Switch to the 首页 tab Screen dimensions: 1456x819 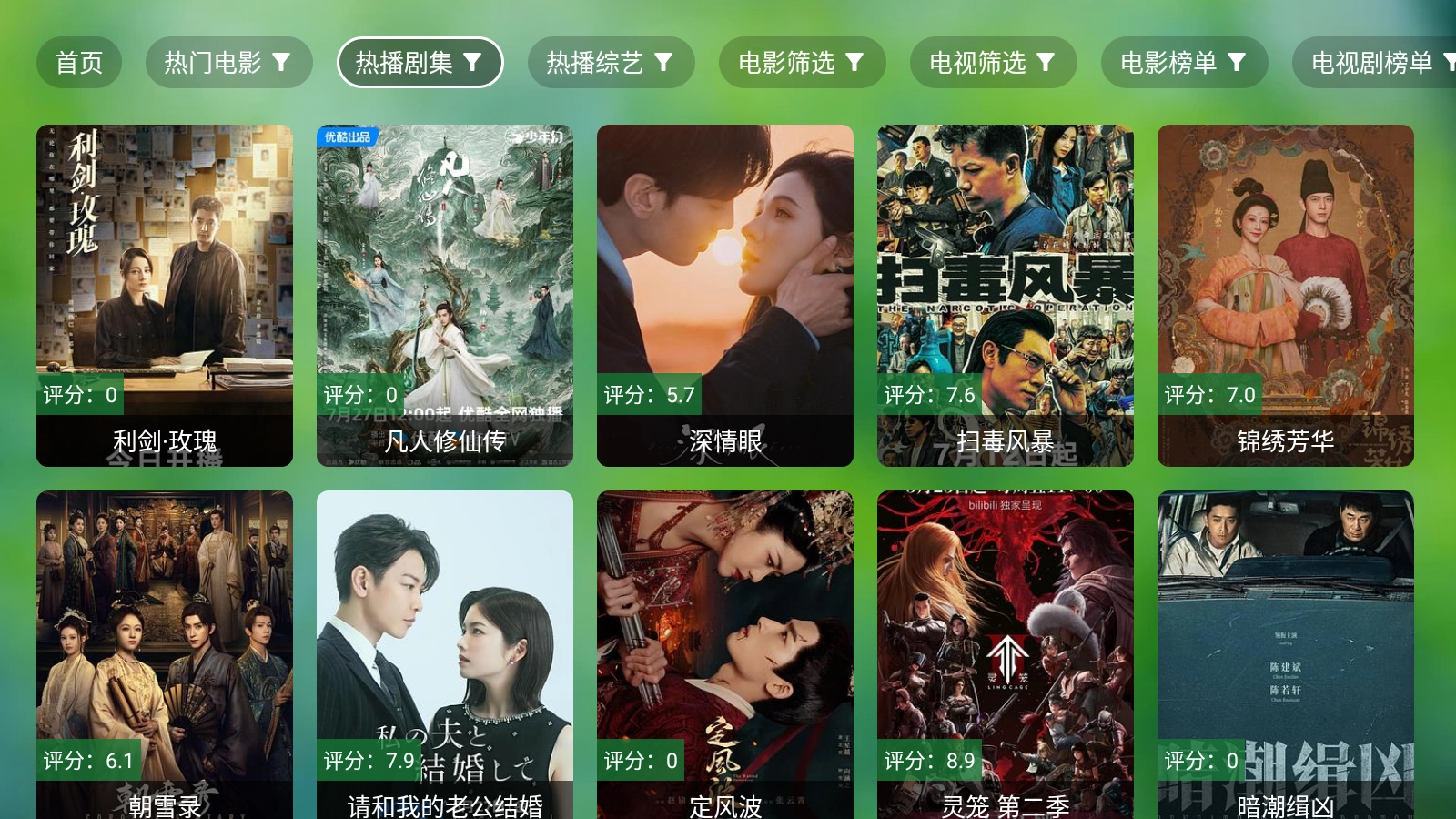[79, 63]
